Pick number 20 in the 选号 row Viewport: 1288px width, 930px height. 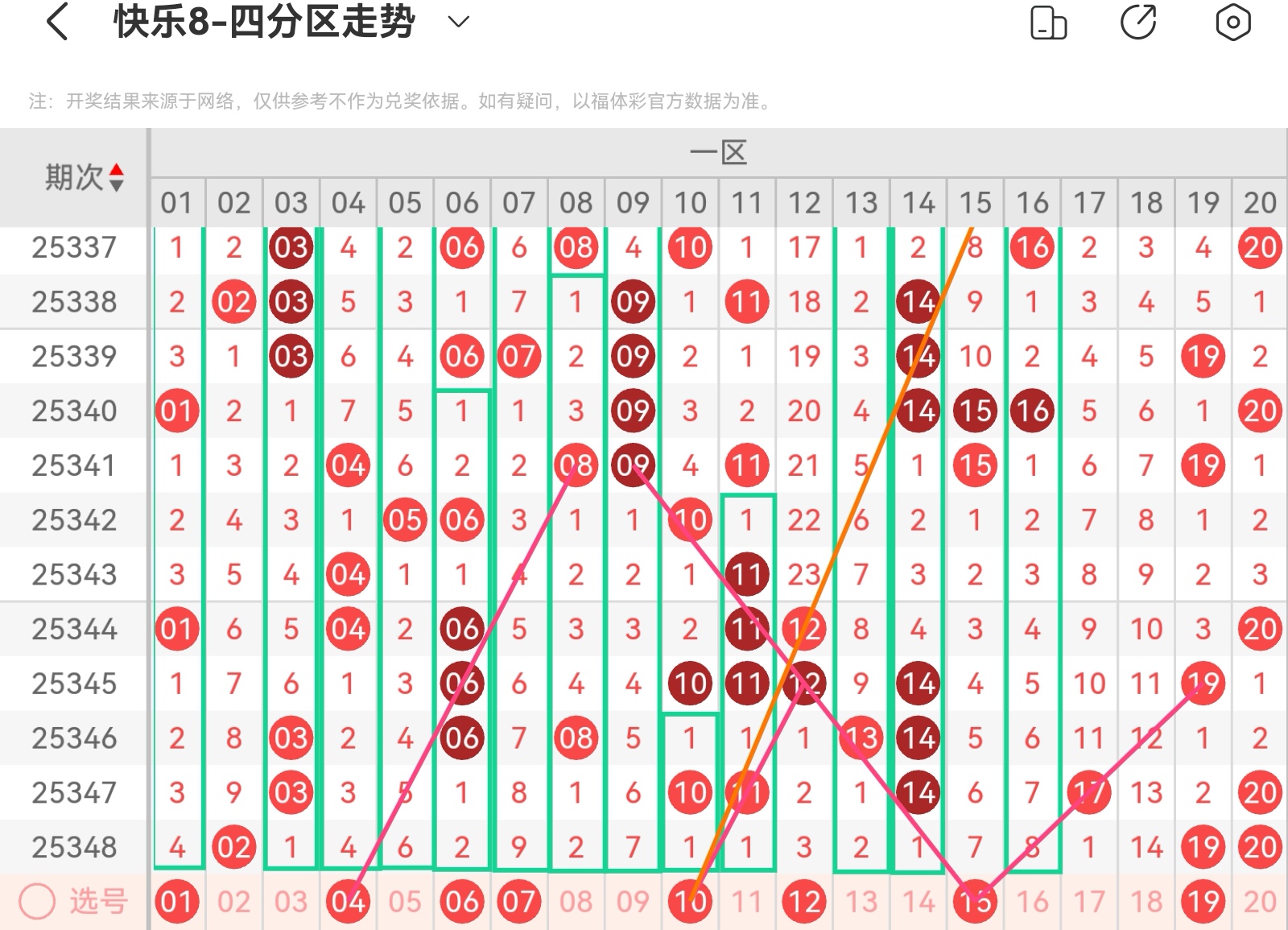pos(1260,901)
